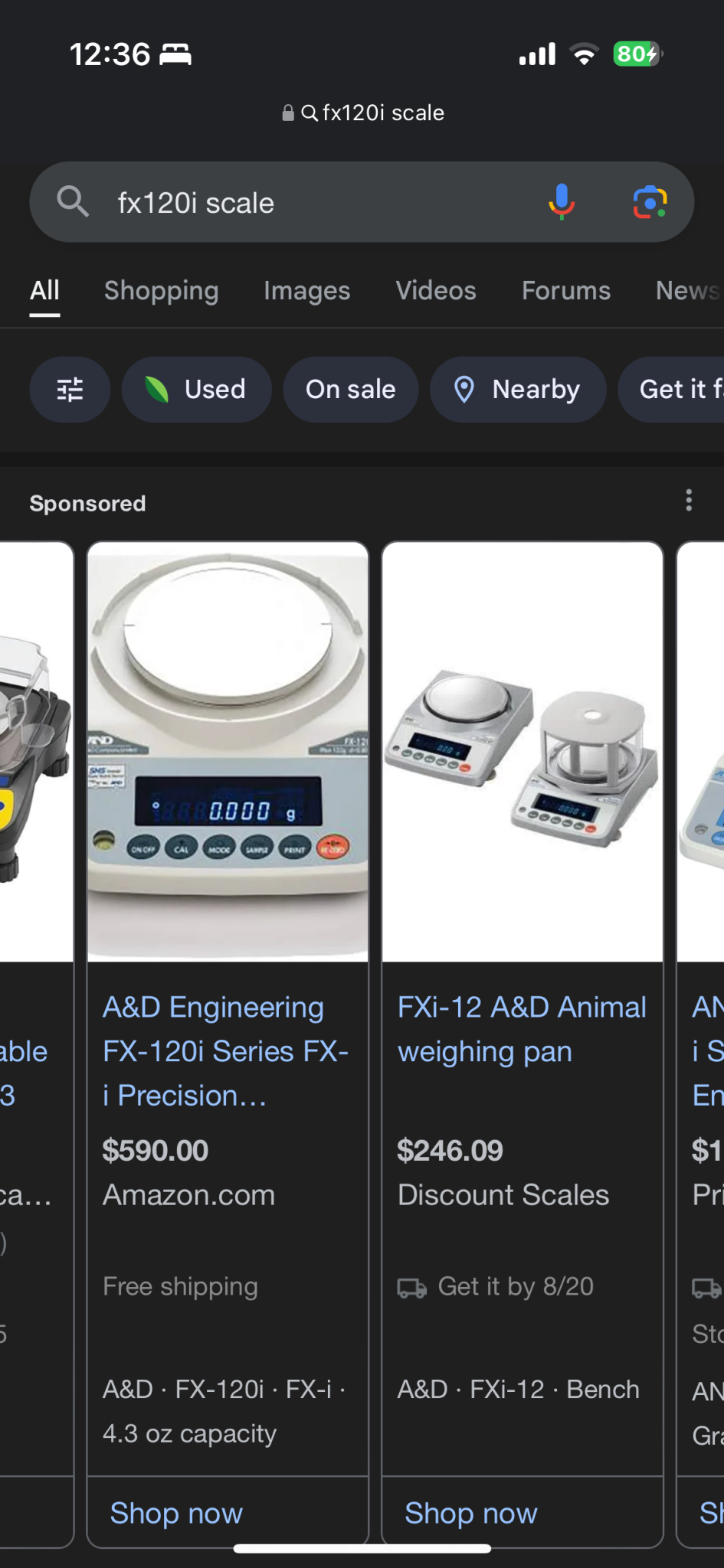
Task: Tap Shop now on the Amazon.com listing
Action: pyautogui.click(x=176, y=1514)
